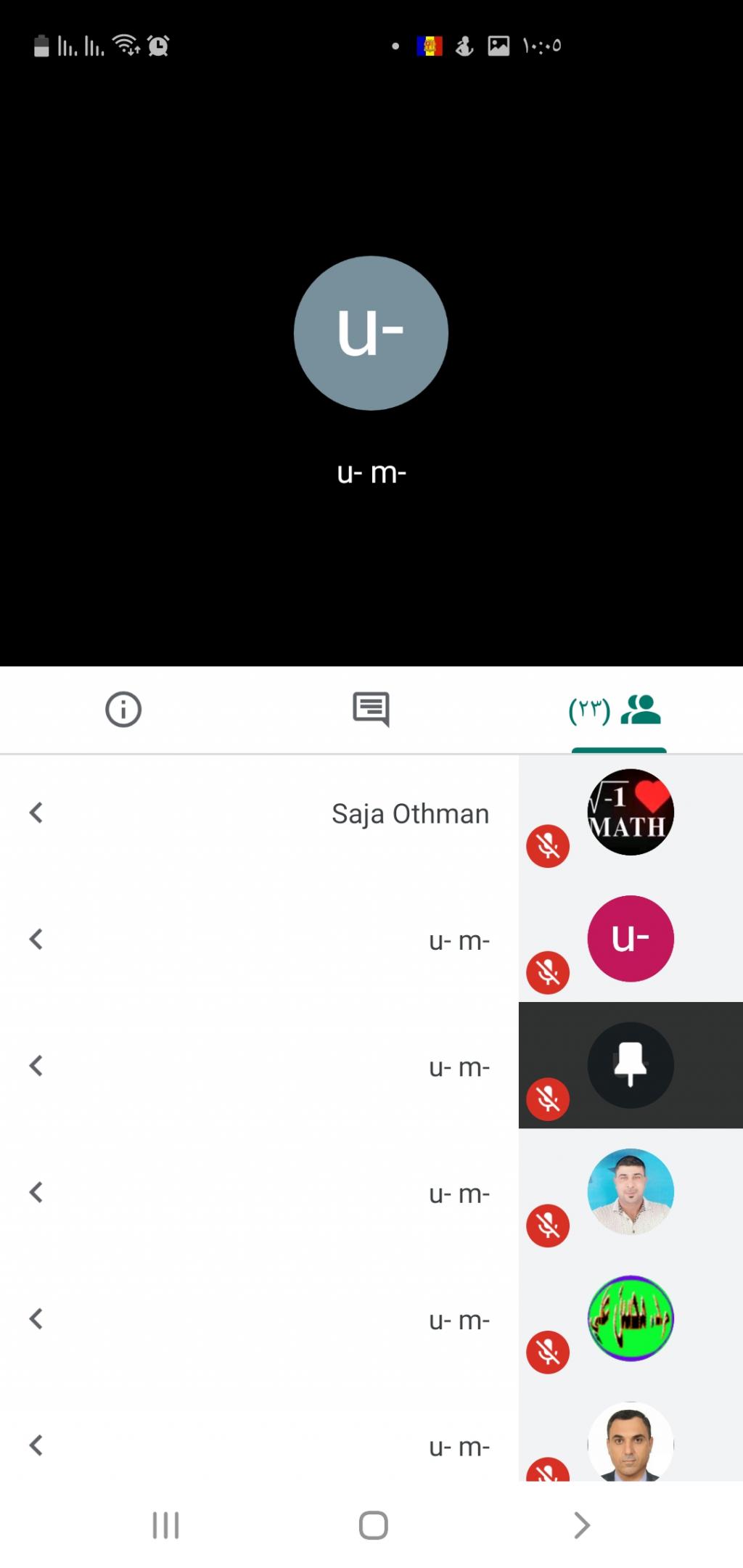Expand options for Saja Othman
This screenshot has height=1568, width=743.
point(36,813)
